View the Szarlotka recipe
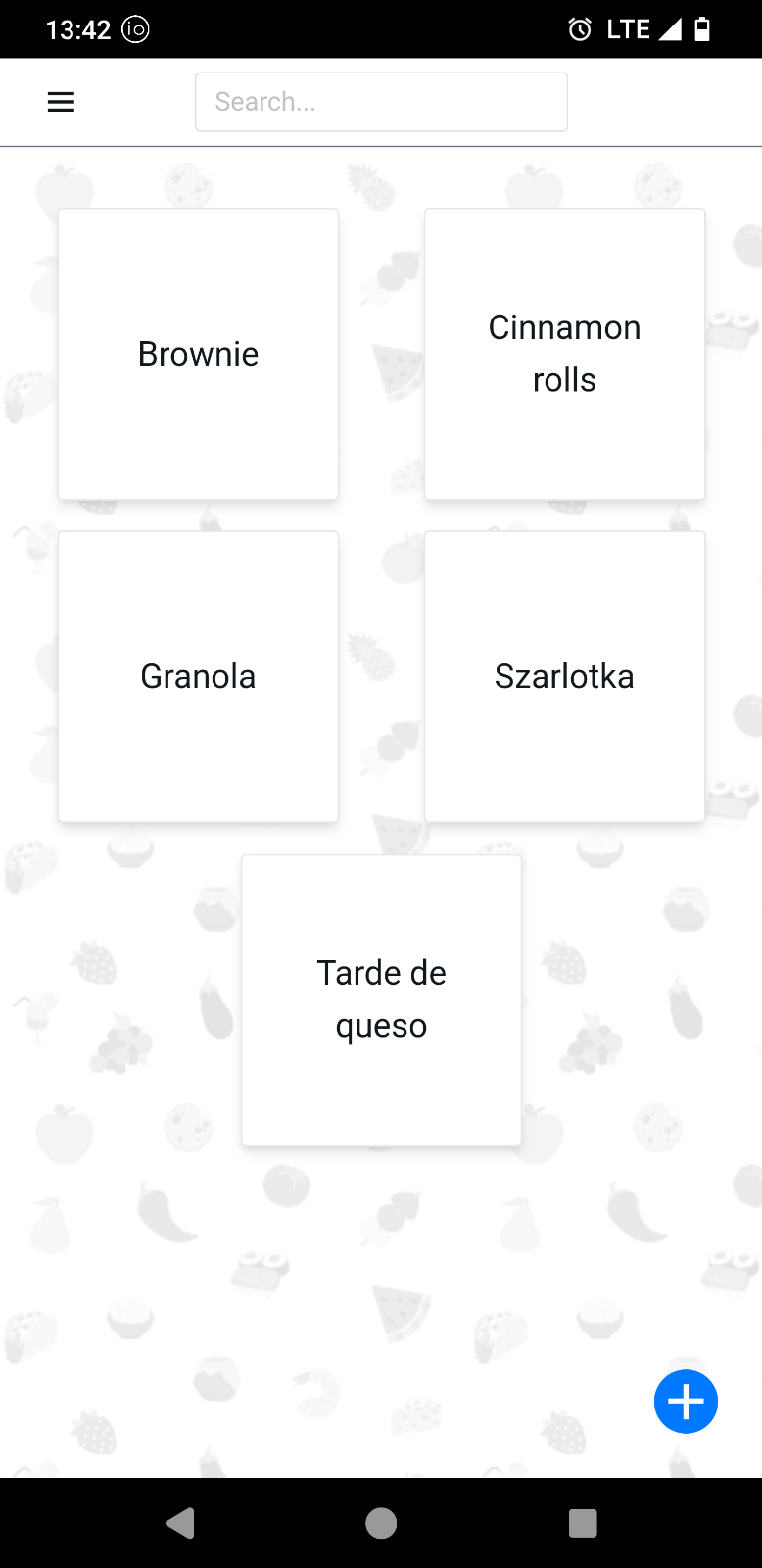The image size is (762, 1568). point(564,676)
